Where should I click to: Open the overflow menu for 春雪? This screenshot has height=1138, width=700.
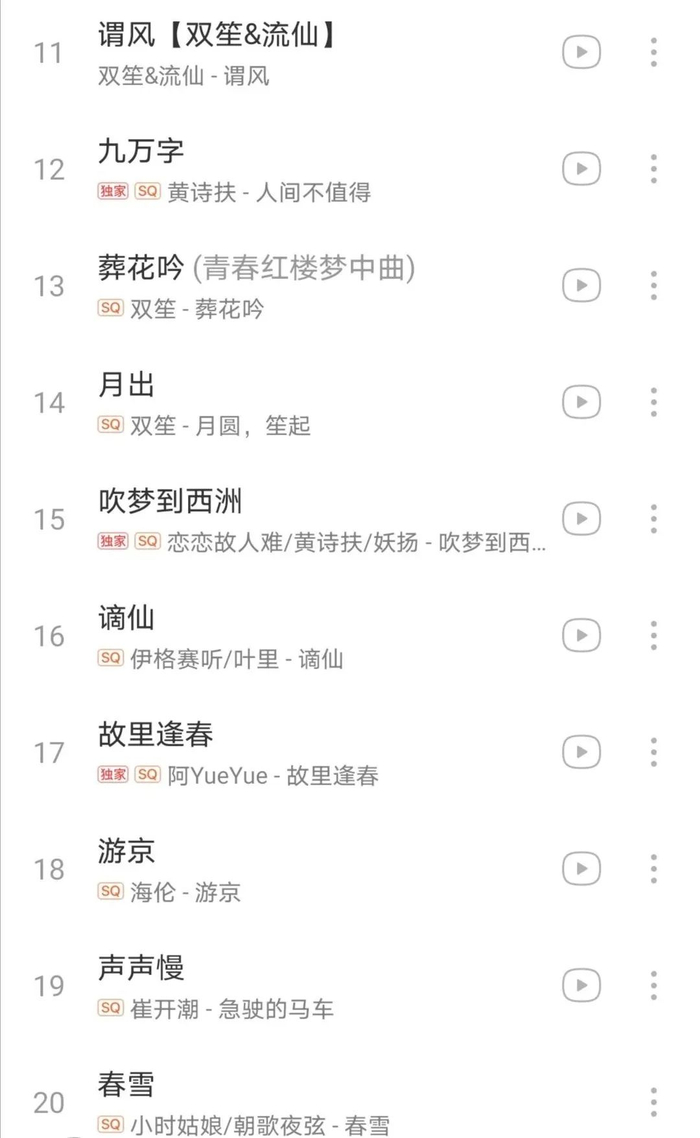pos(653,1102)
